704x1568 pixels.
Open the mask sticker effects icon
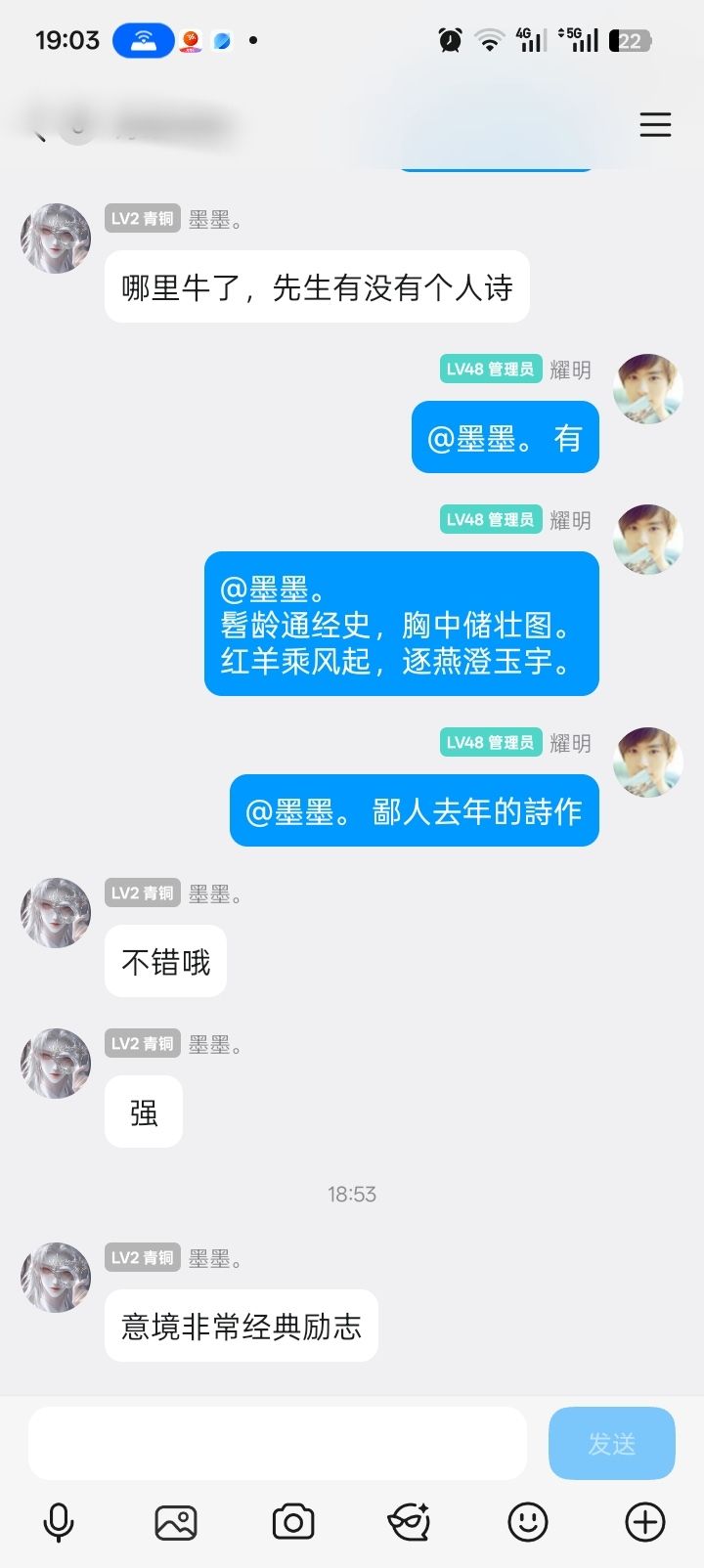[410, 1522]
